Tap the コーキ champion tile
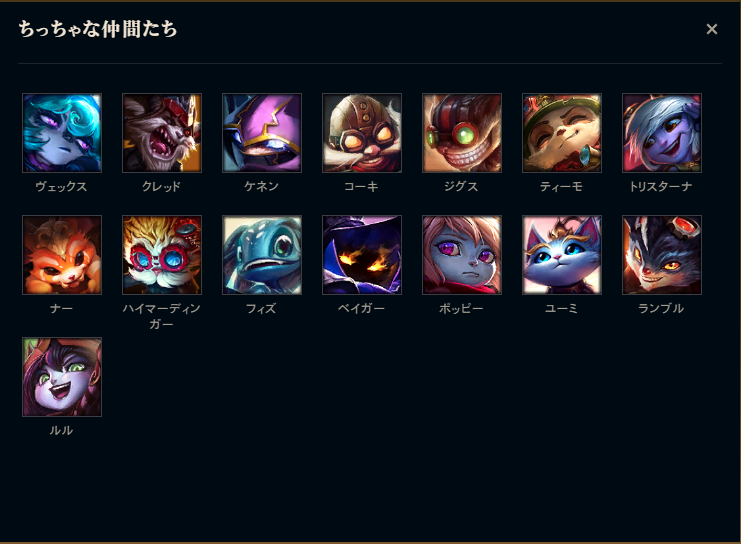 pyautogui.click(x=362, y=133)
